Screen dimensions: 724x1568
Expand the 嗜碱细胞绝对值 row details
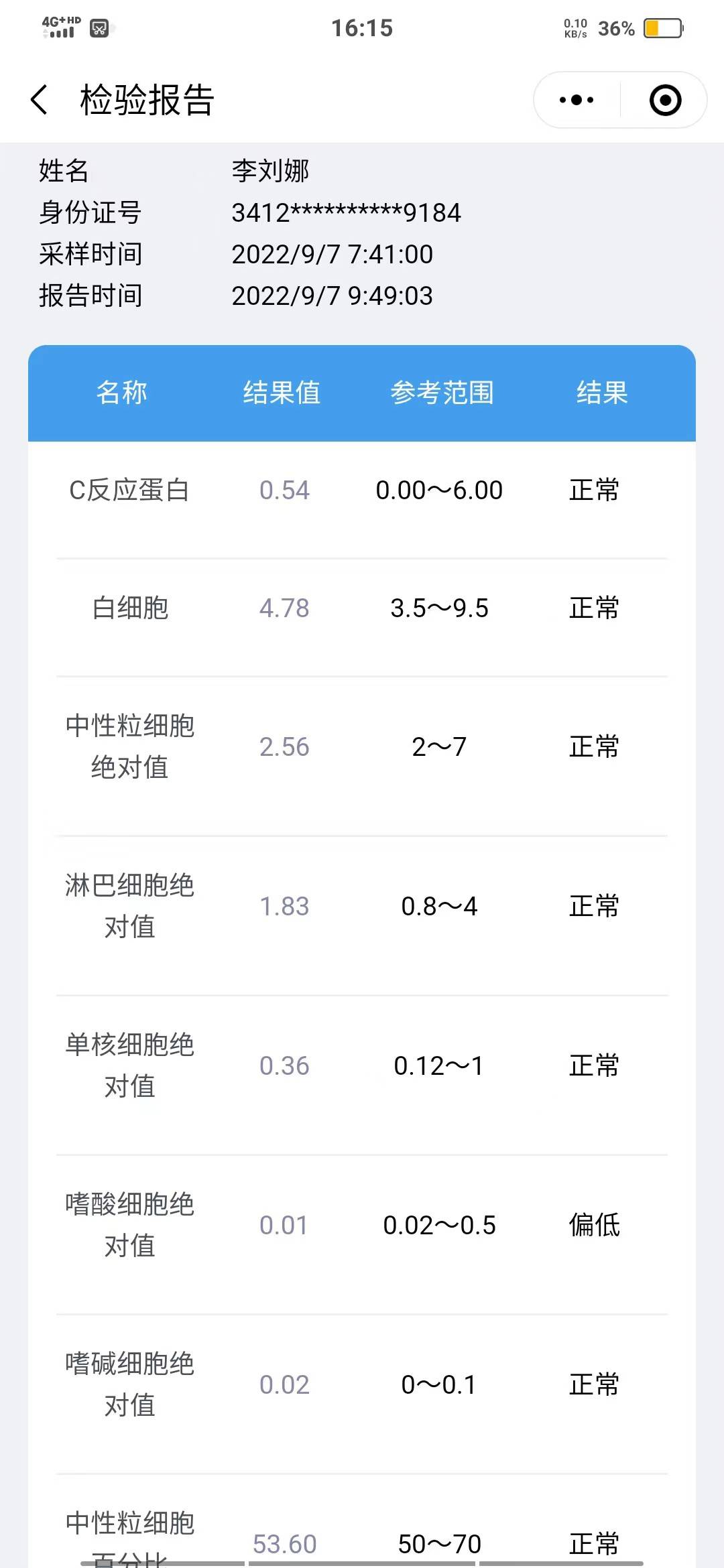point(130,1385)
